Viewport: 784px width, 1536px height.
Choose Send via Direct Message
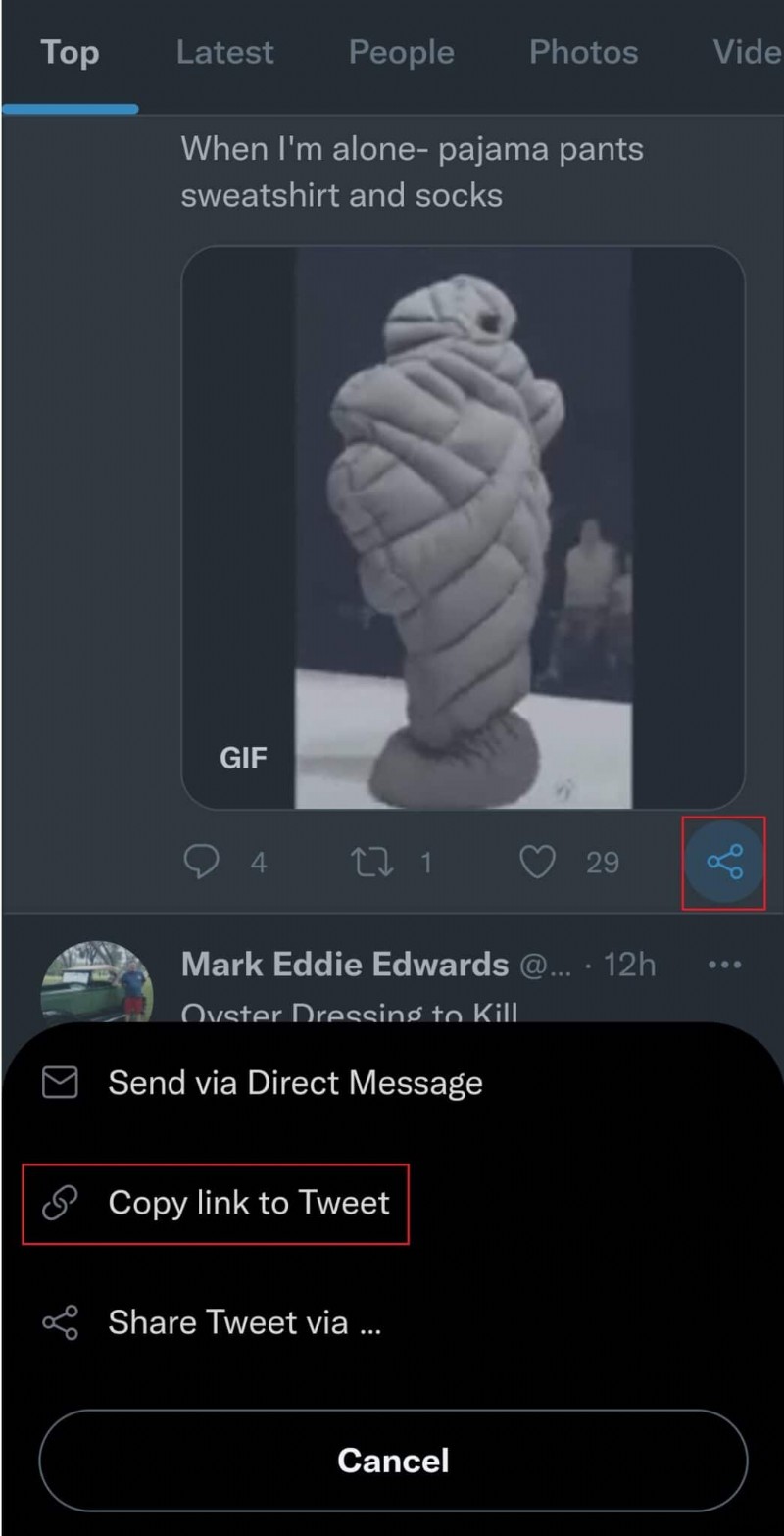(x=294, y=1083)
